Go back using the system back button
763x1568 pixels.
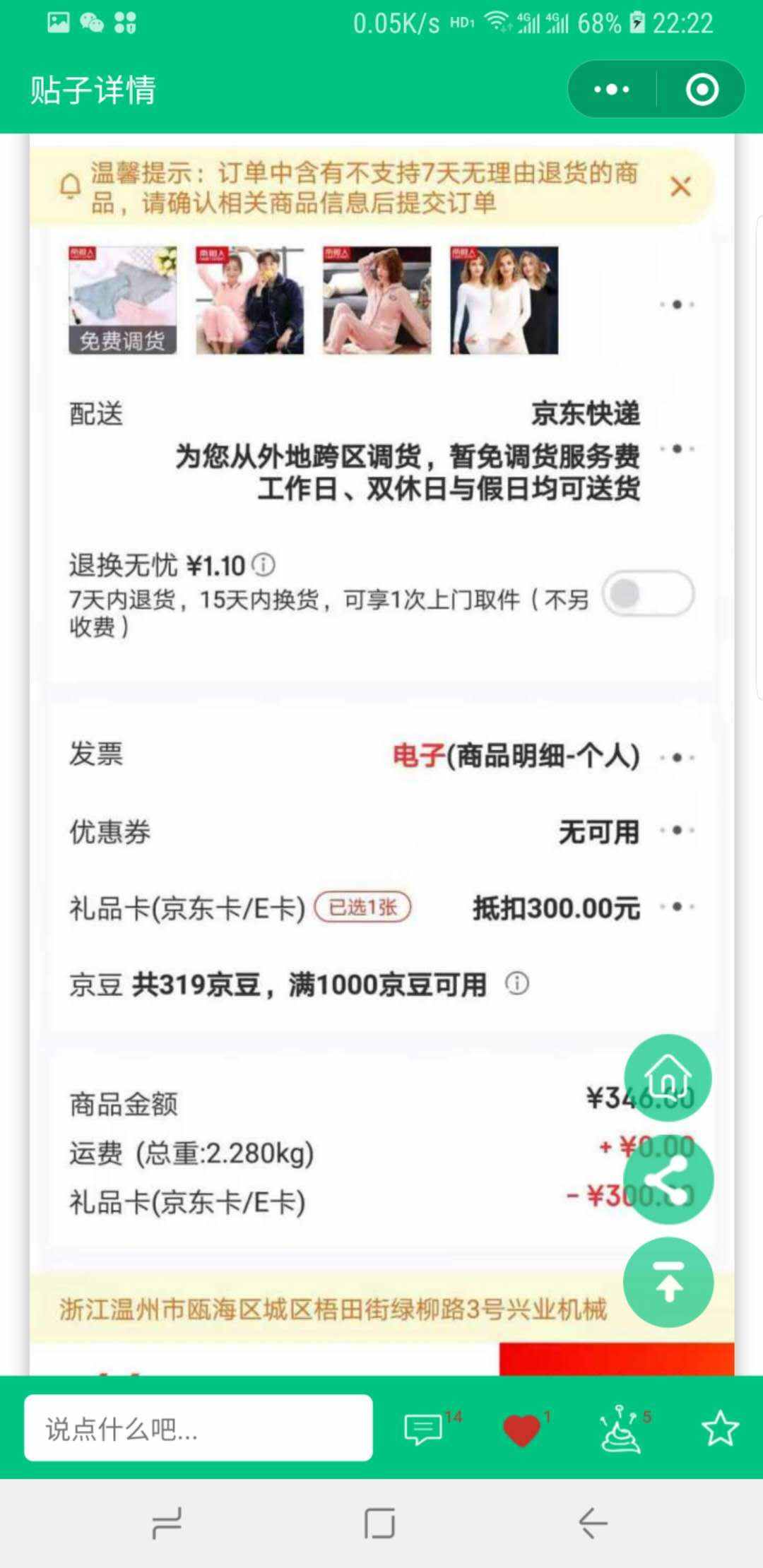pyautogui.click(x=593, y=1522)
